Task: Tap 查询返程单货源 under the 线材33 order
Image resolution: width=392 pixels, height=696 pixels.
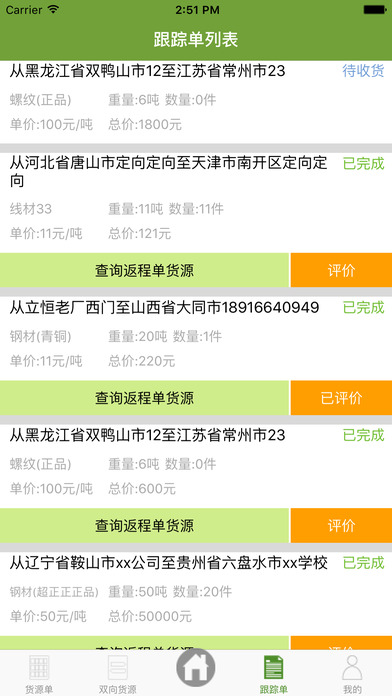Action: (144, 270)
